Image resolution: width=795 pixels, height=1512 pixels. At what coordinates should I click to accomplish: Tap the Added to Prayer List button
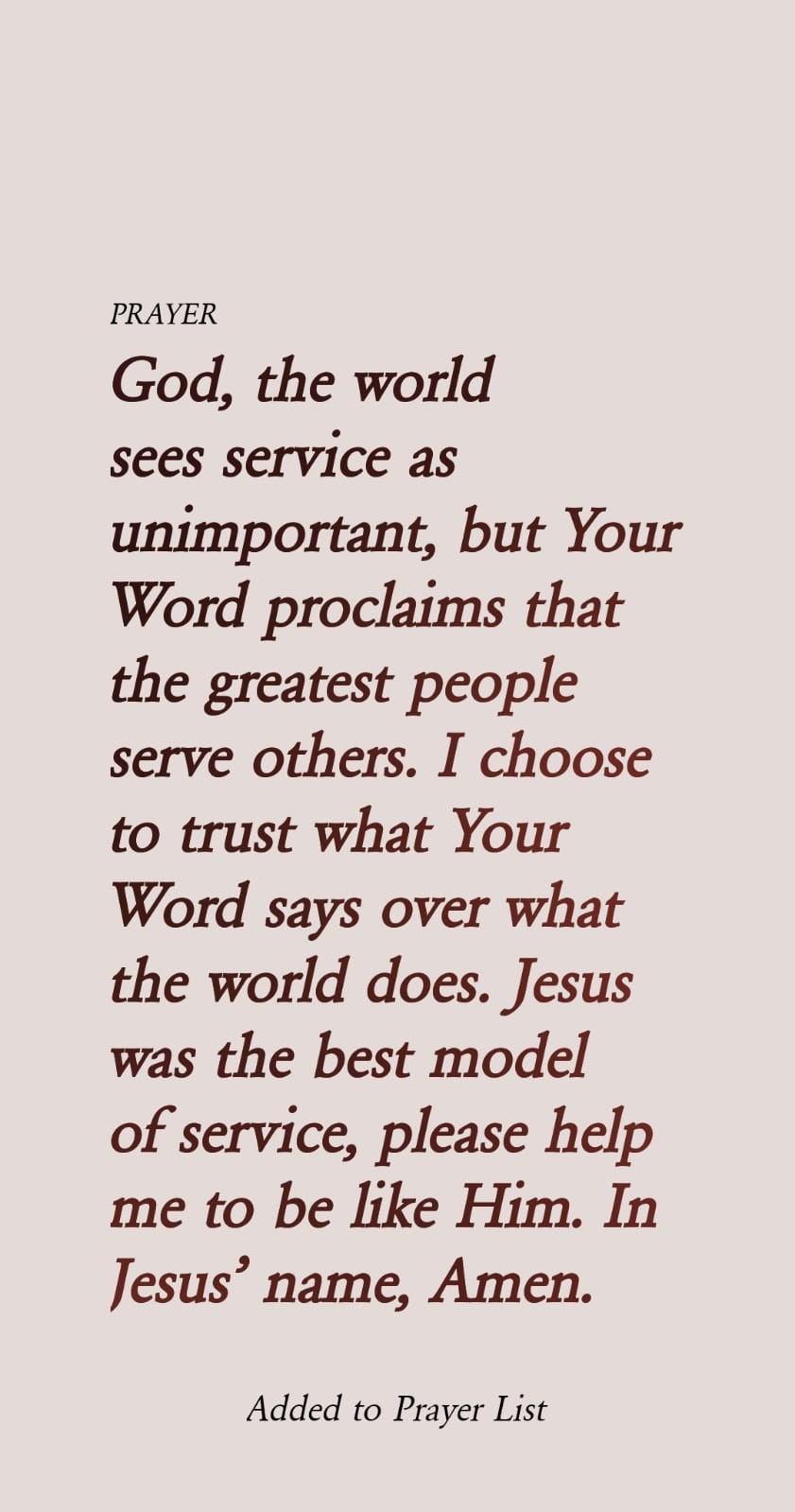click(x=397, y=1409)
